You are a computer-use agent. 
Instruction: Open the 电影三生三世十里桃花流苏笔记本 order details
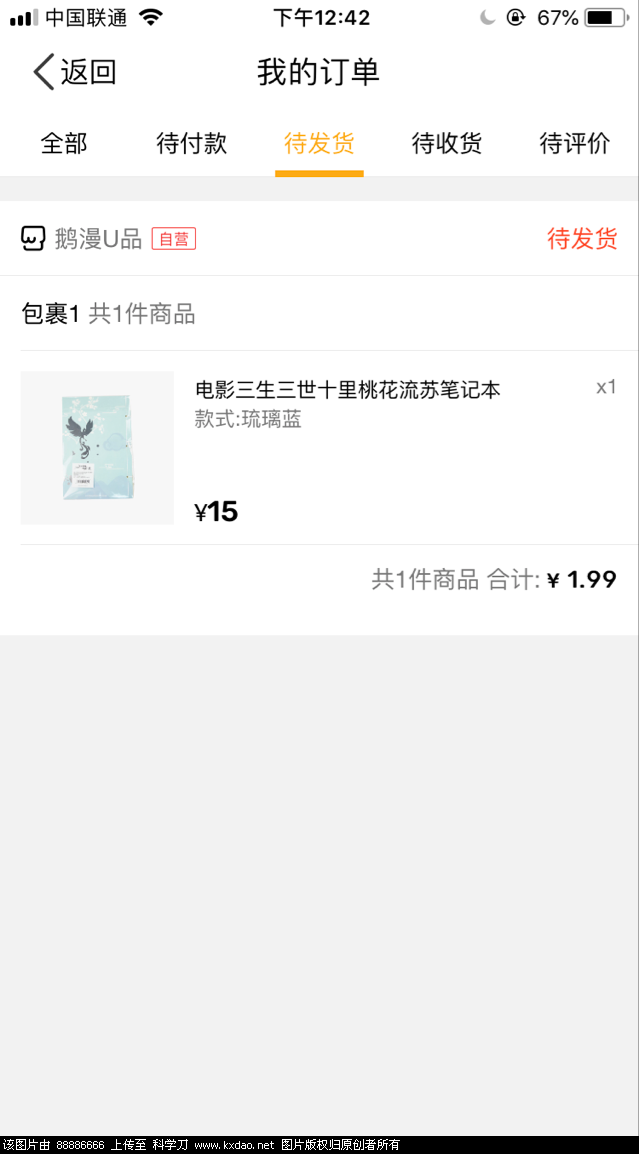pos(347,390)
